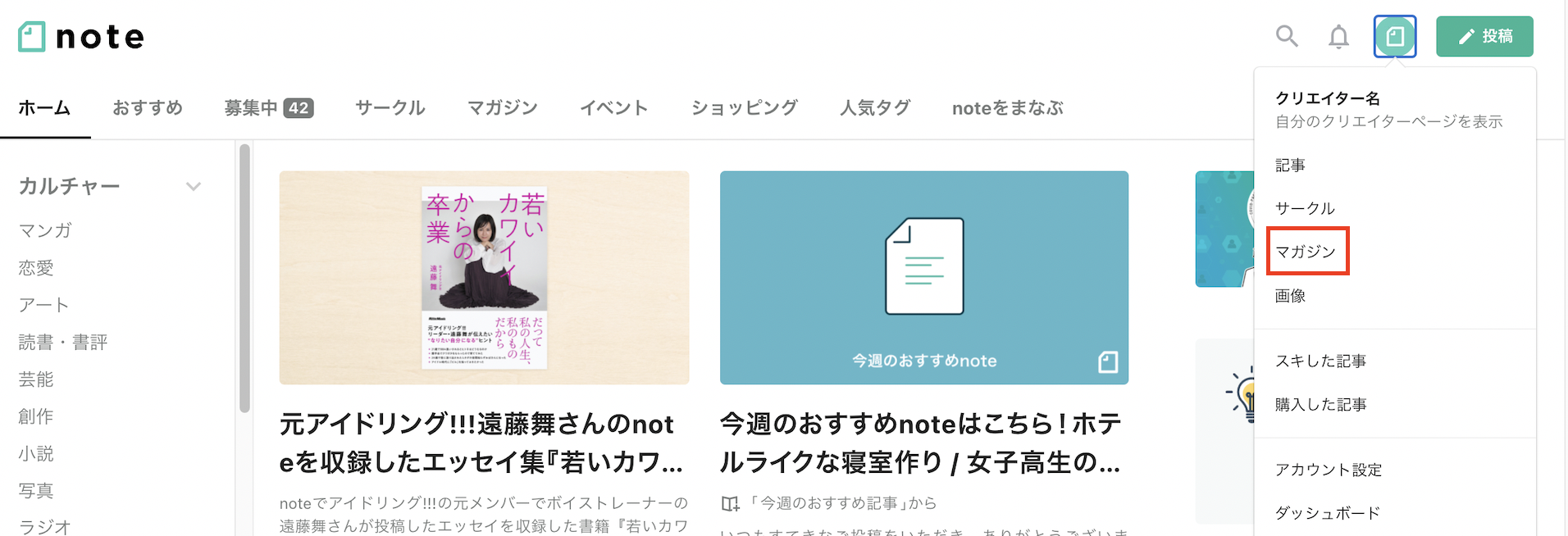Open ダッシュボード from the menu

coord(1327,513)
